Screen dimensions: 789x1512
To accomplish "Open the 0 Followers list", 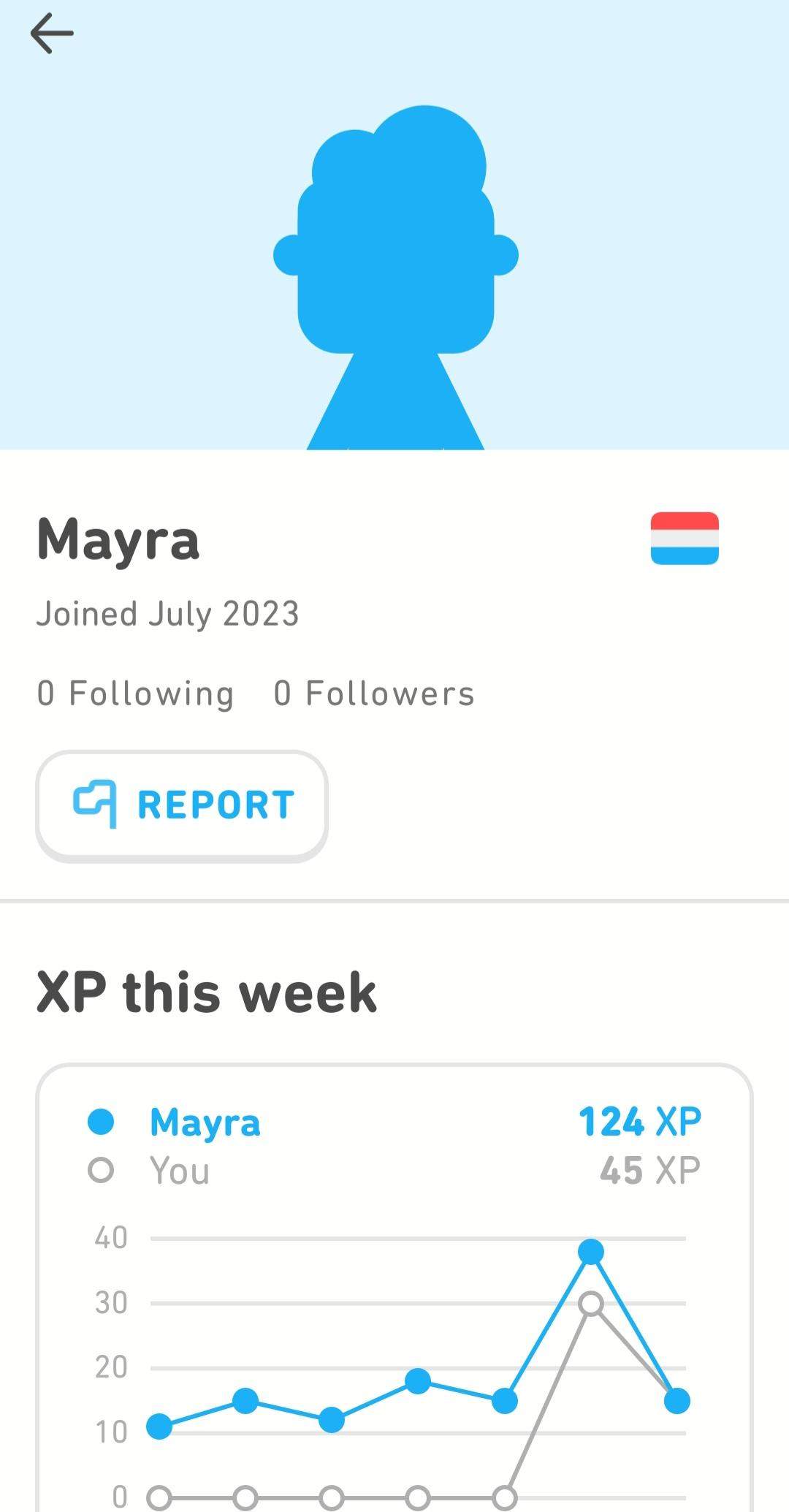I will pyautogui.click(x=373, y=693).
